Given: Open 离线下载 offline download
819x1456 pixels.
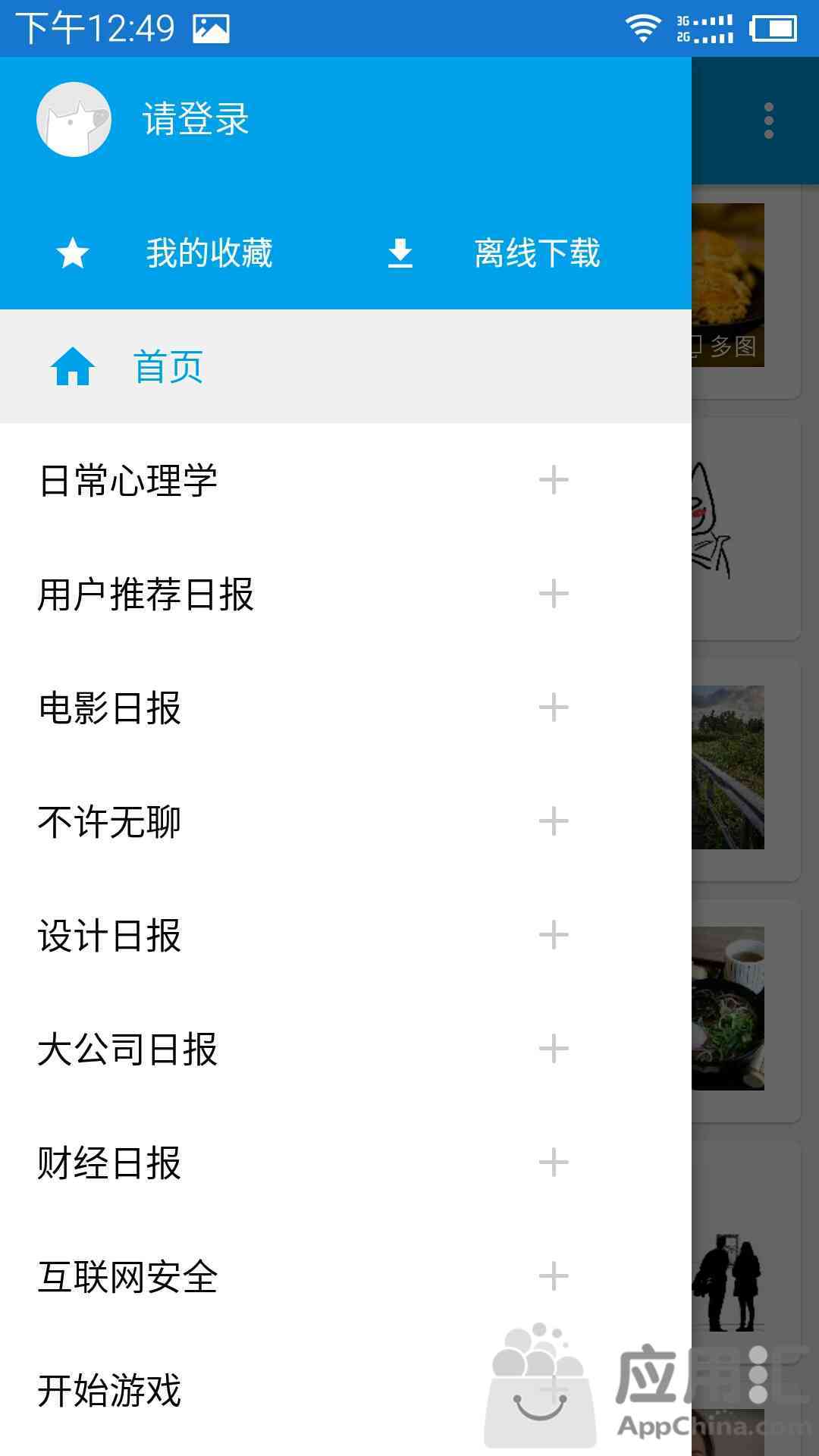Looking at the screenshot, I should point(536,253).
